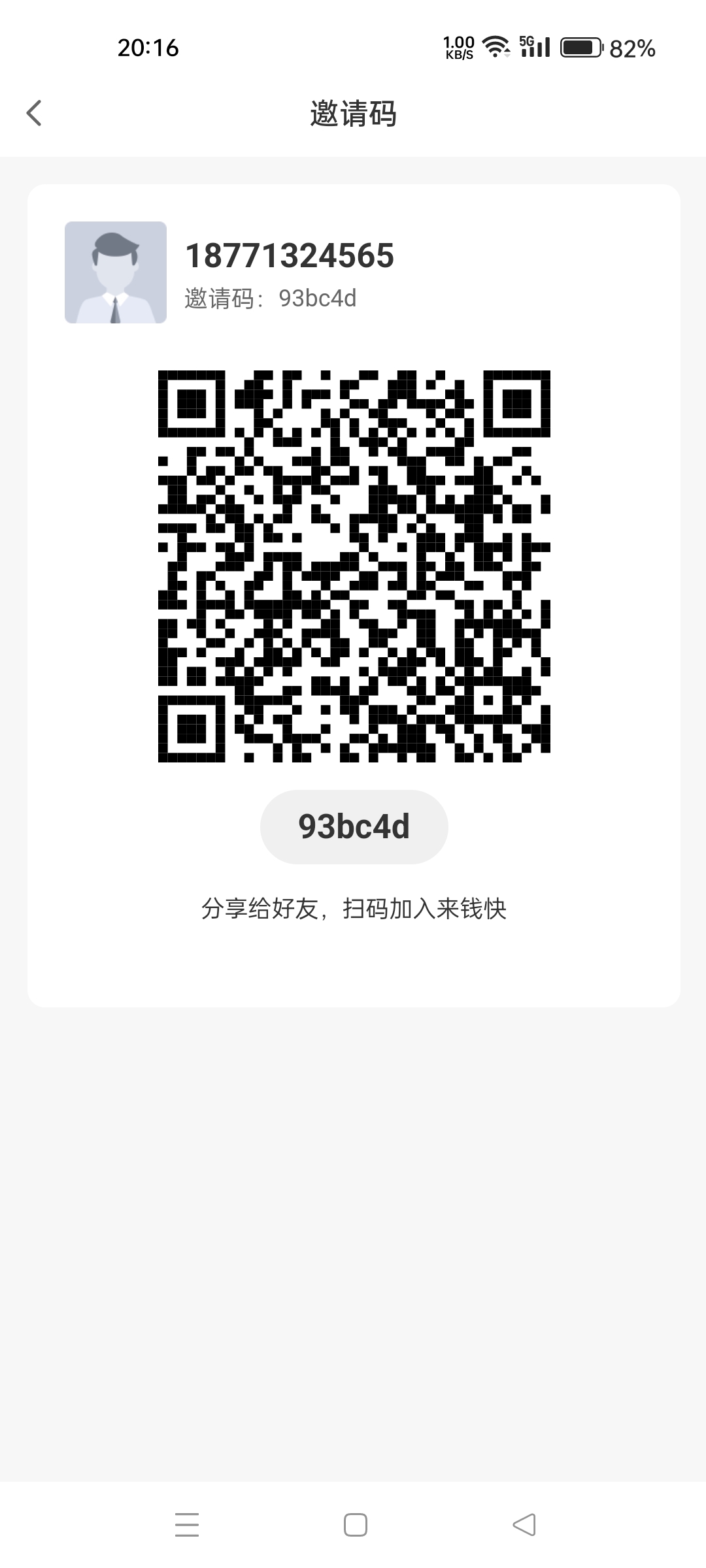
Task: Go back from the 邀请码 page
Action: (34, 113)
